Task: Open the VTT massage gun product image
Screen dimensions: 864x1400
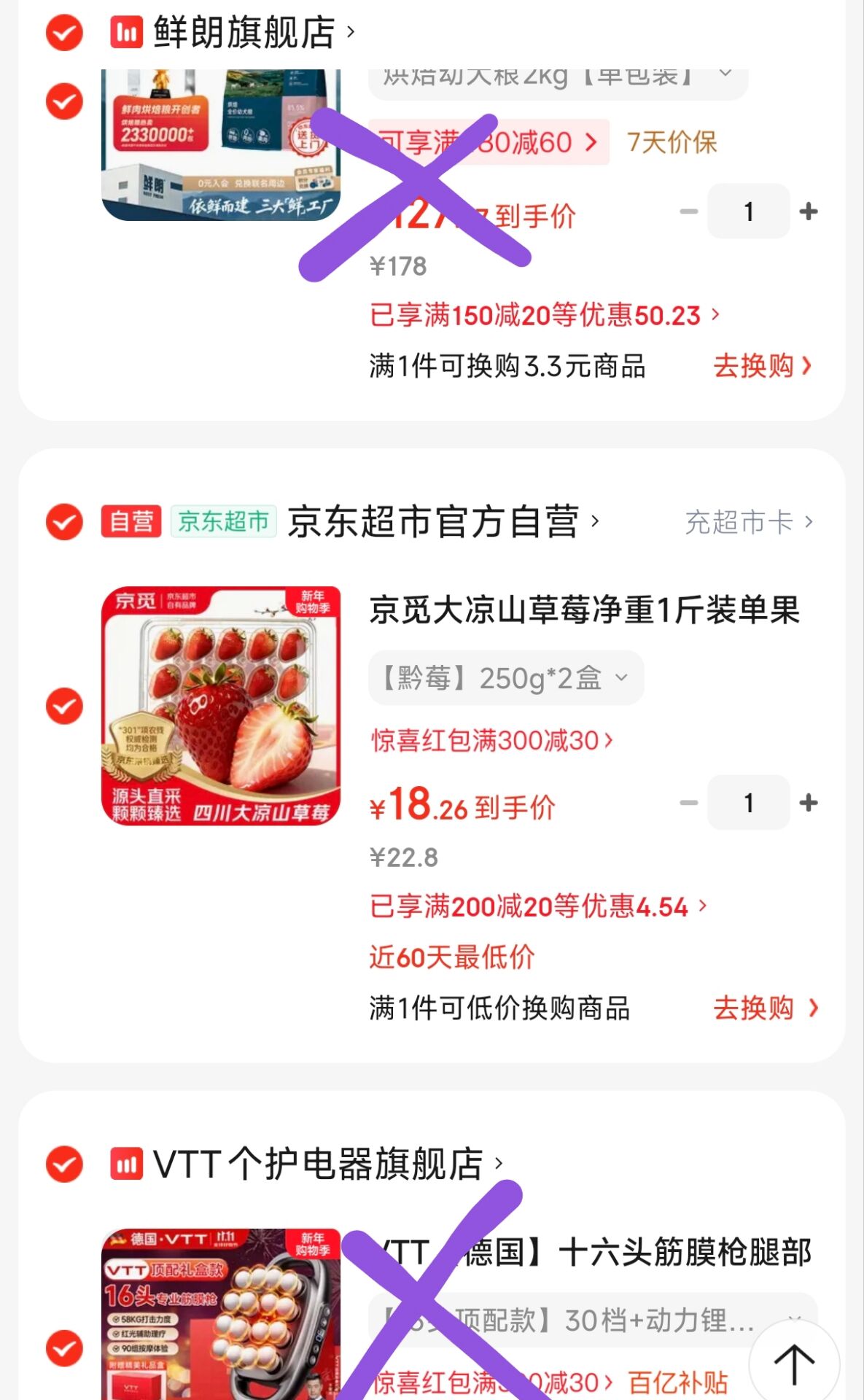Action: click(221, 1314)
